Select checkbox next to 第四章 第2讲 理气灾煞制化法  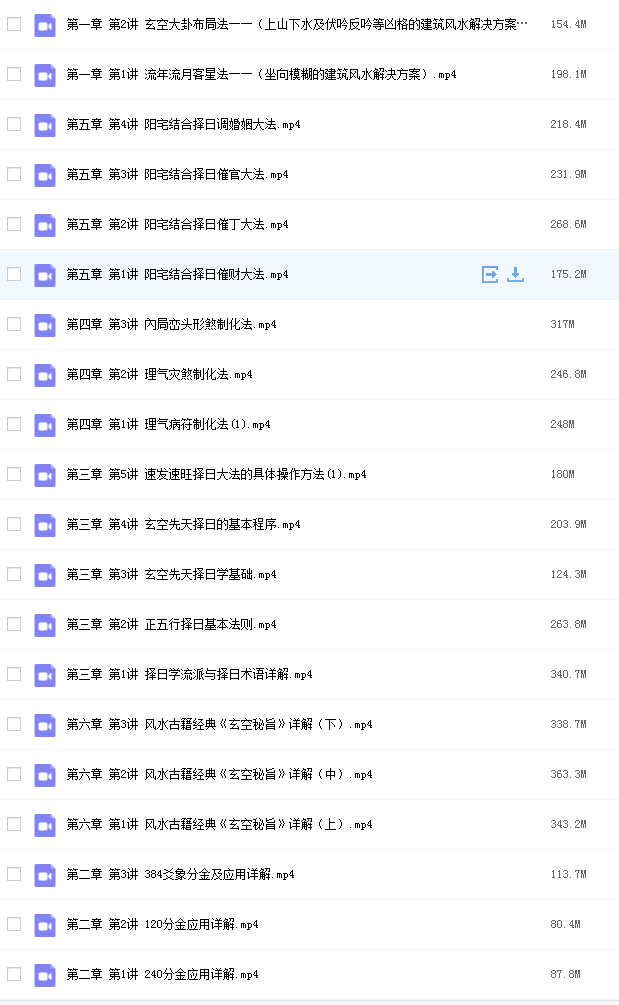pos(14,374)
